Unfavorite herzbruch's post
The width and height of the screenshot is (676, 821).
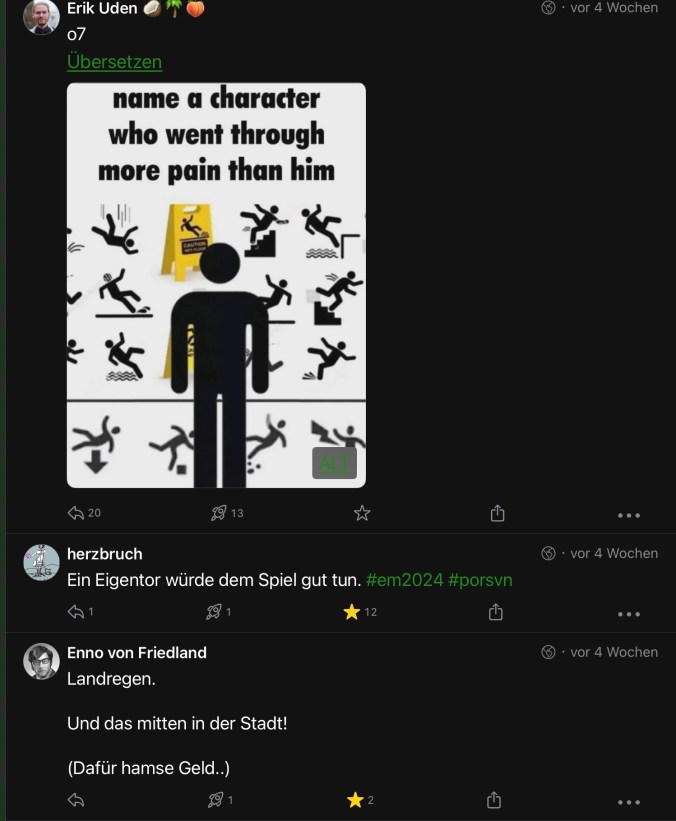pos(352,612)
